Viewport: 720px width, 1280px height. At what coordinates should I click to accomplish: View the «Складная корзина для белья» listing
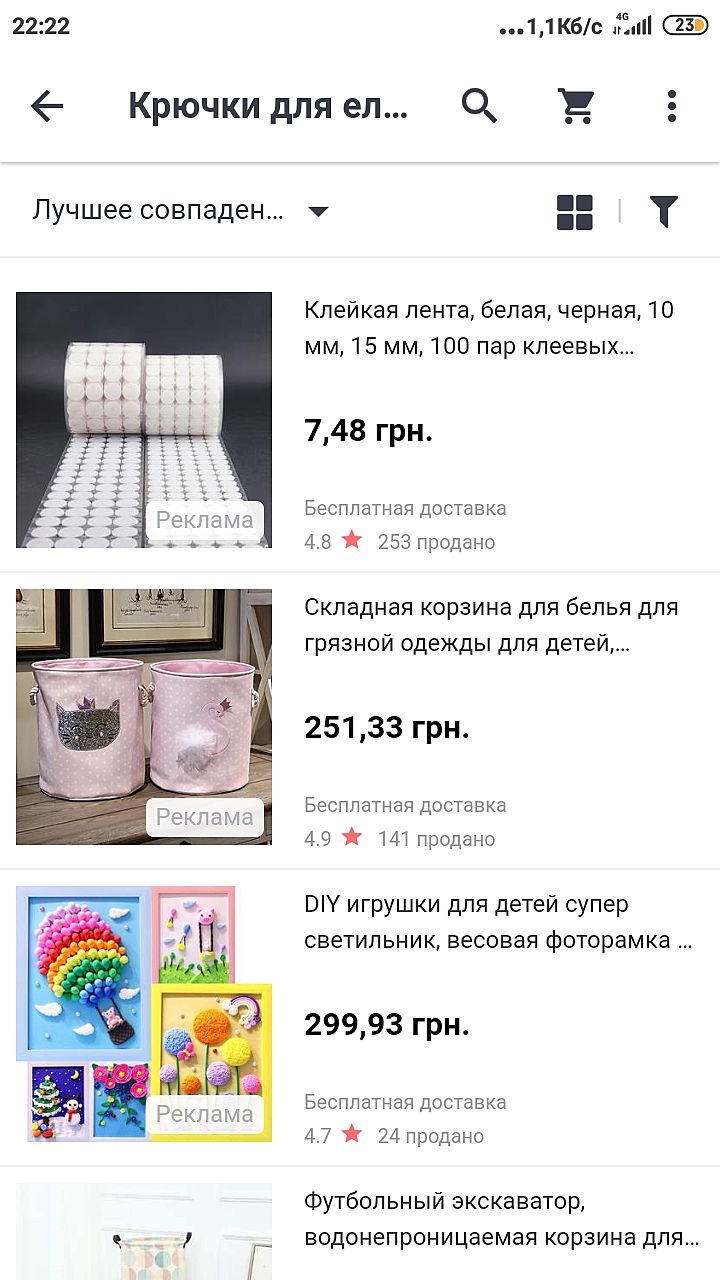tap(491, 626)
